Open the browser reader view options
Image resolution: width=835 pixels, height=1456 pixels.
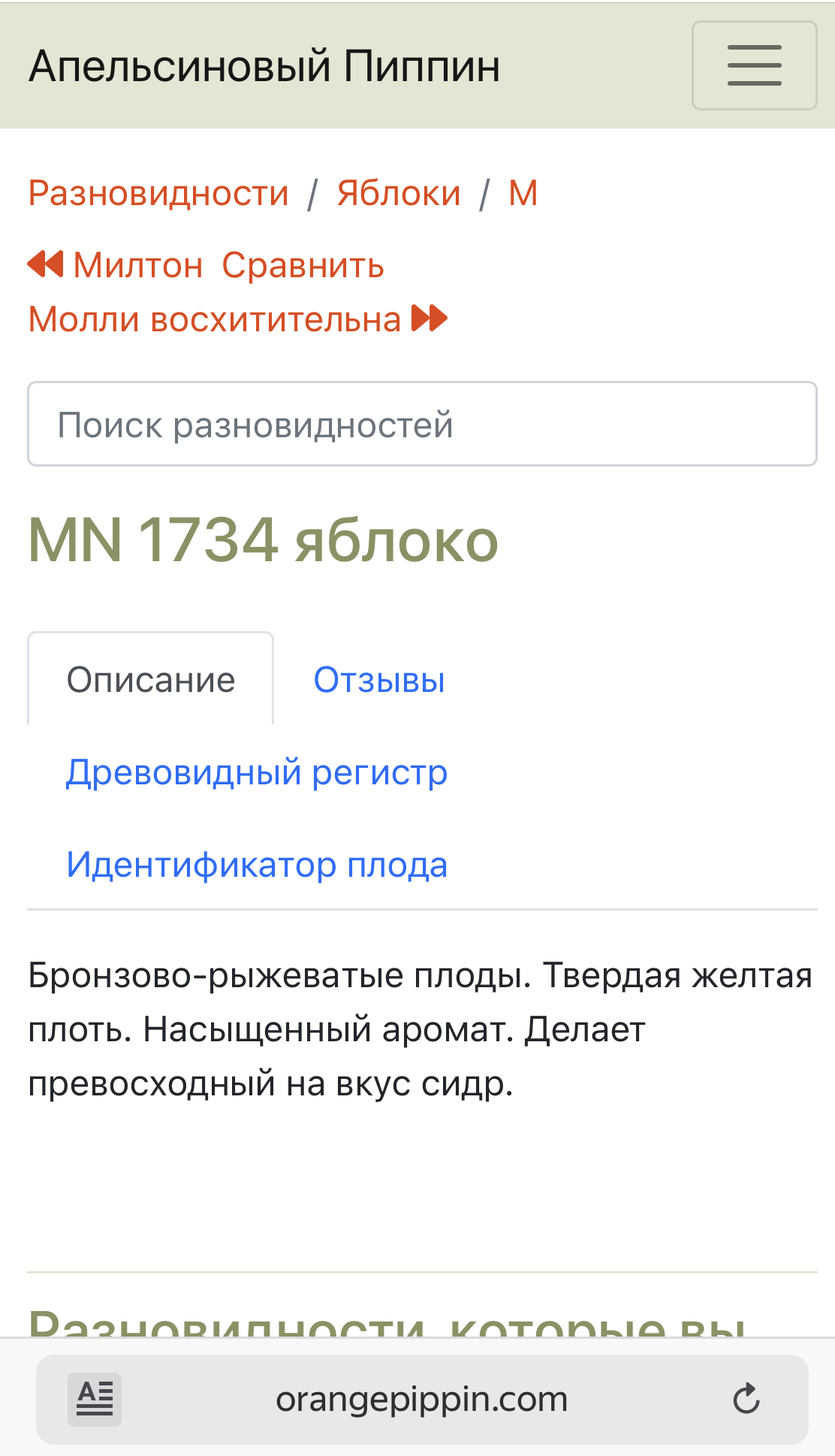95,1399
